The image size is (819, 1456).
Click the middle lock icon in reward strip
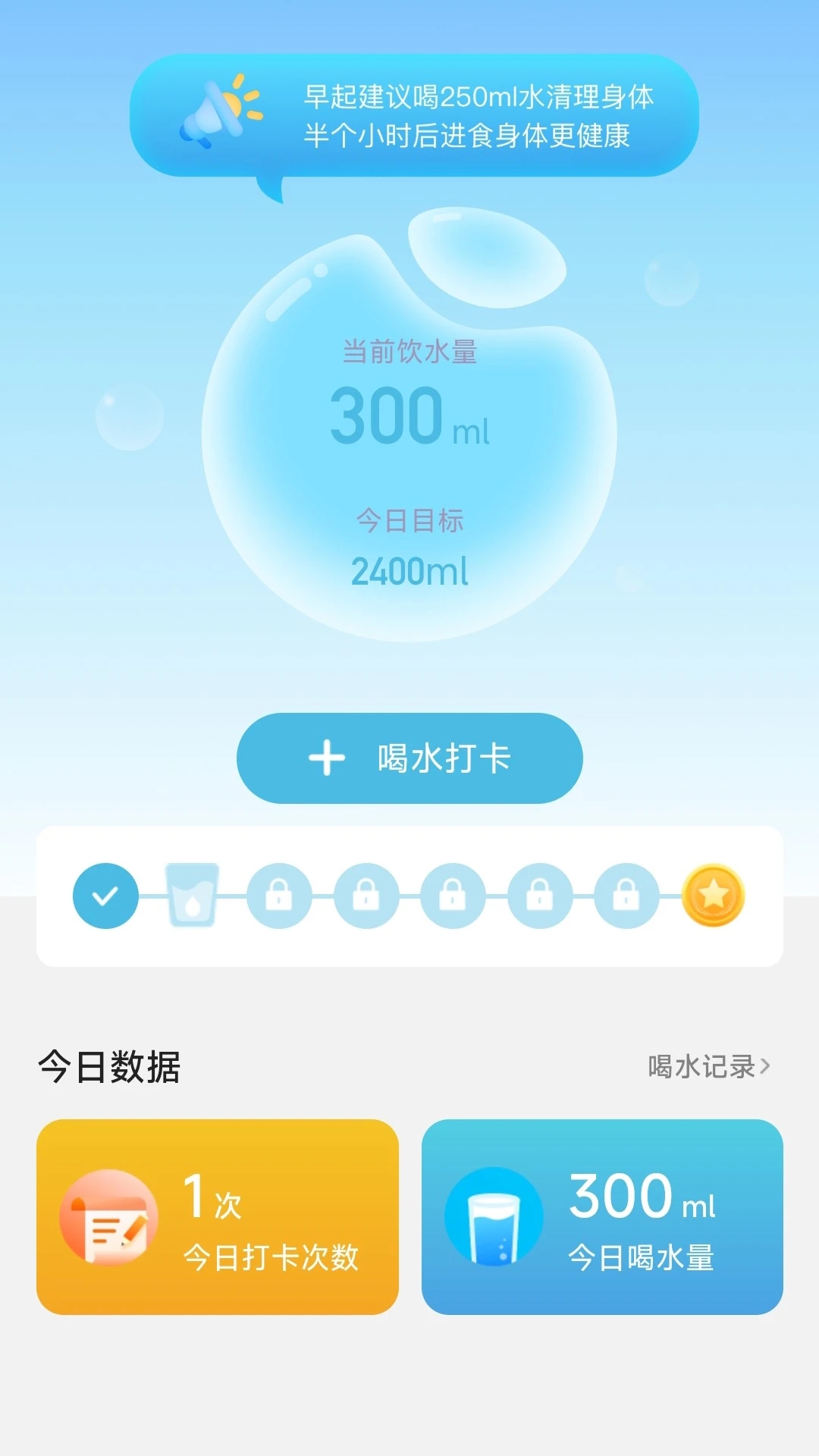[x=453, y=897]
